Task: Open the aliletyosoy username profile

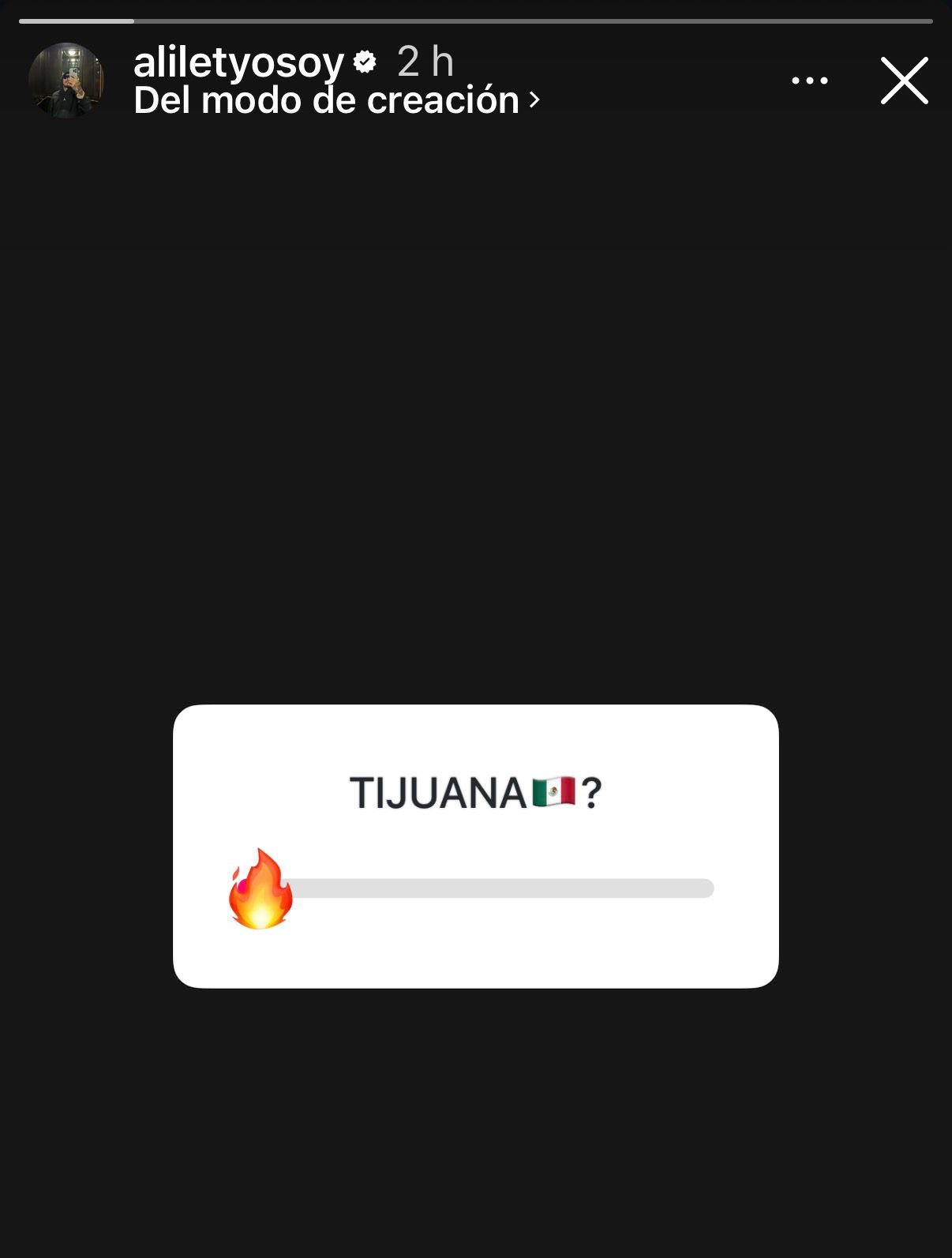Action: 239,62
